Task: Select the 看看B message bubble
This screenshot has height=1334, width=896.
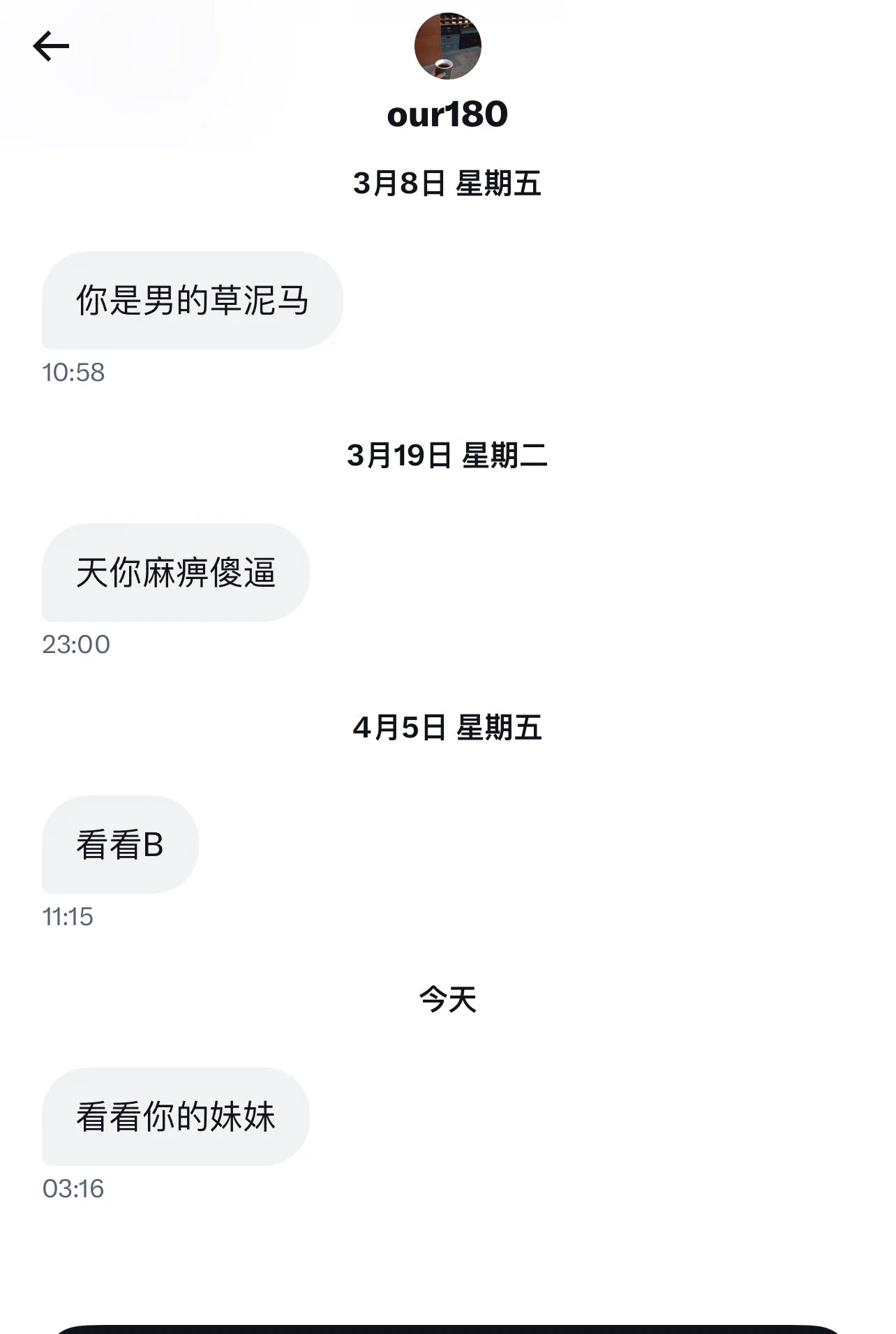Action: [x=120, y=844]
